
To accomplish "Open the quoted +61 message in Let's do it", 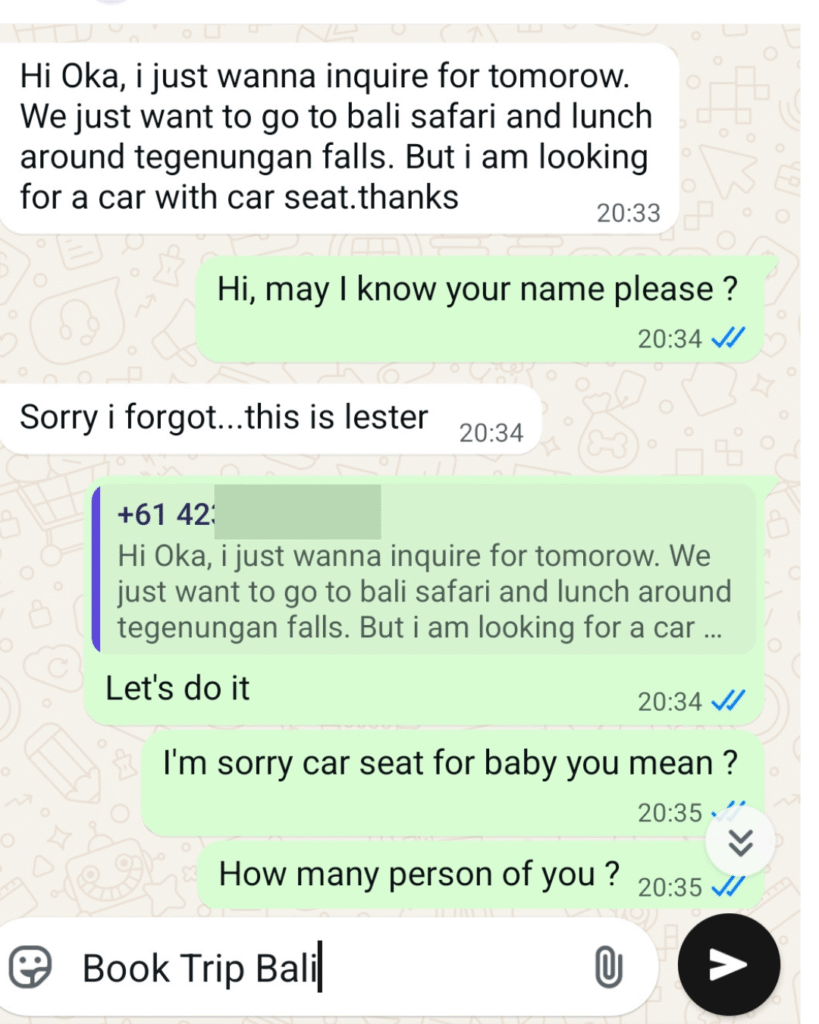I will click(425, 568).
